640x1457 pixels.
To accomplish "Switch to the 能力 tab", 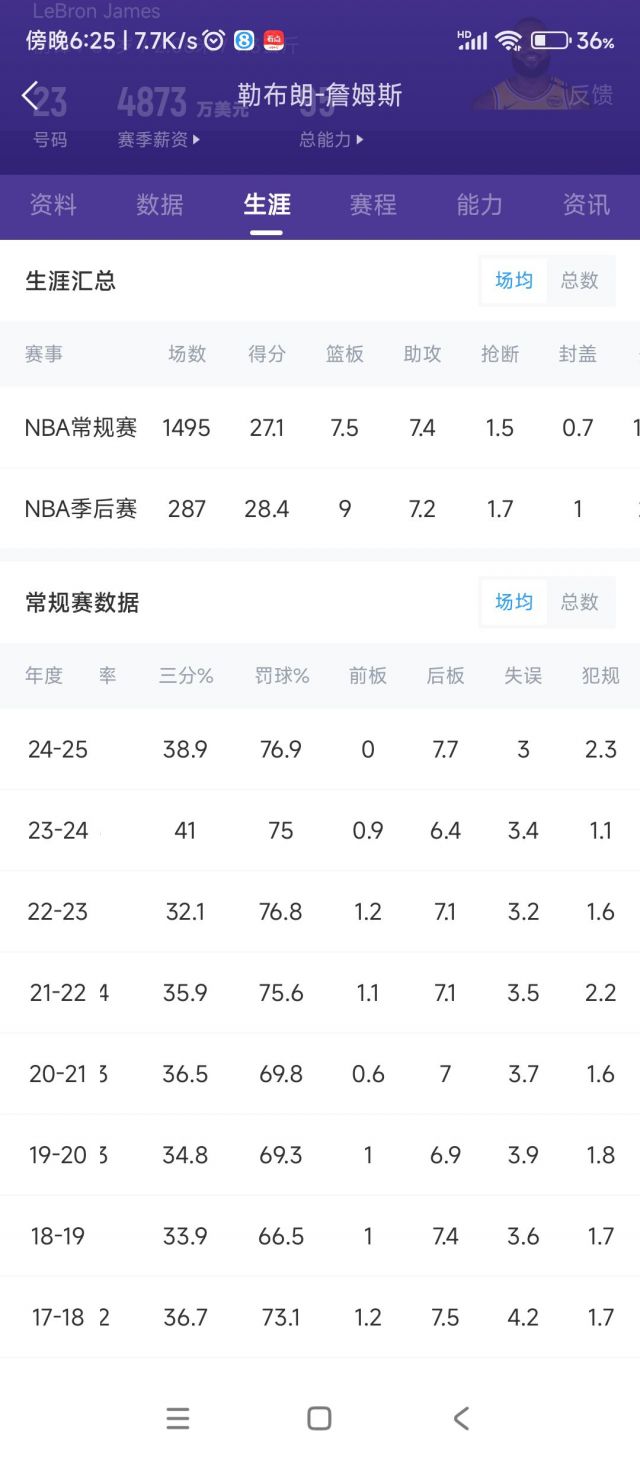I will pos(480,205).
